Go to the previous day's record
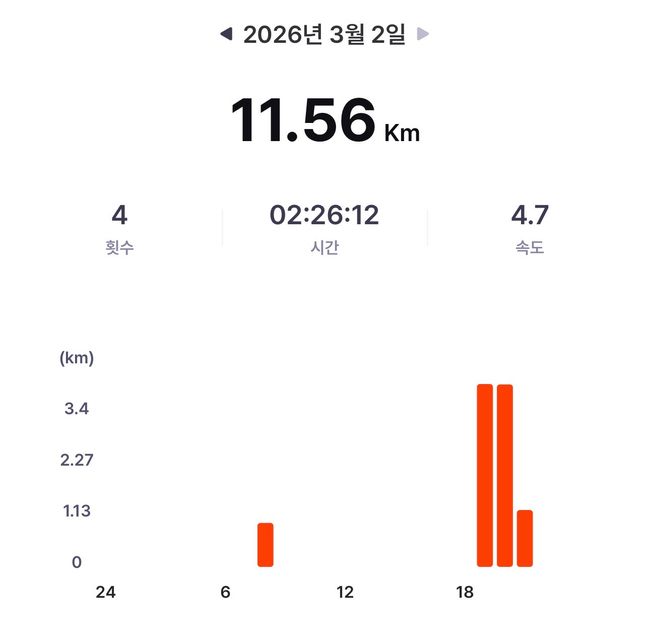650x640 pixels. [226, 34]
